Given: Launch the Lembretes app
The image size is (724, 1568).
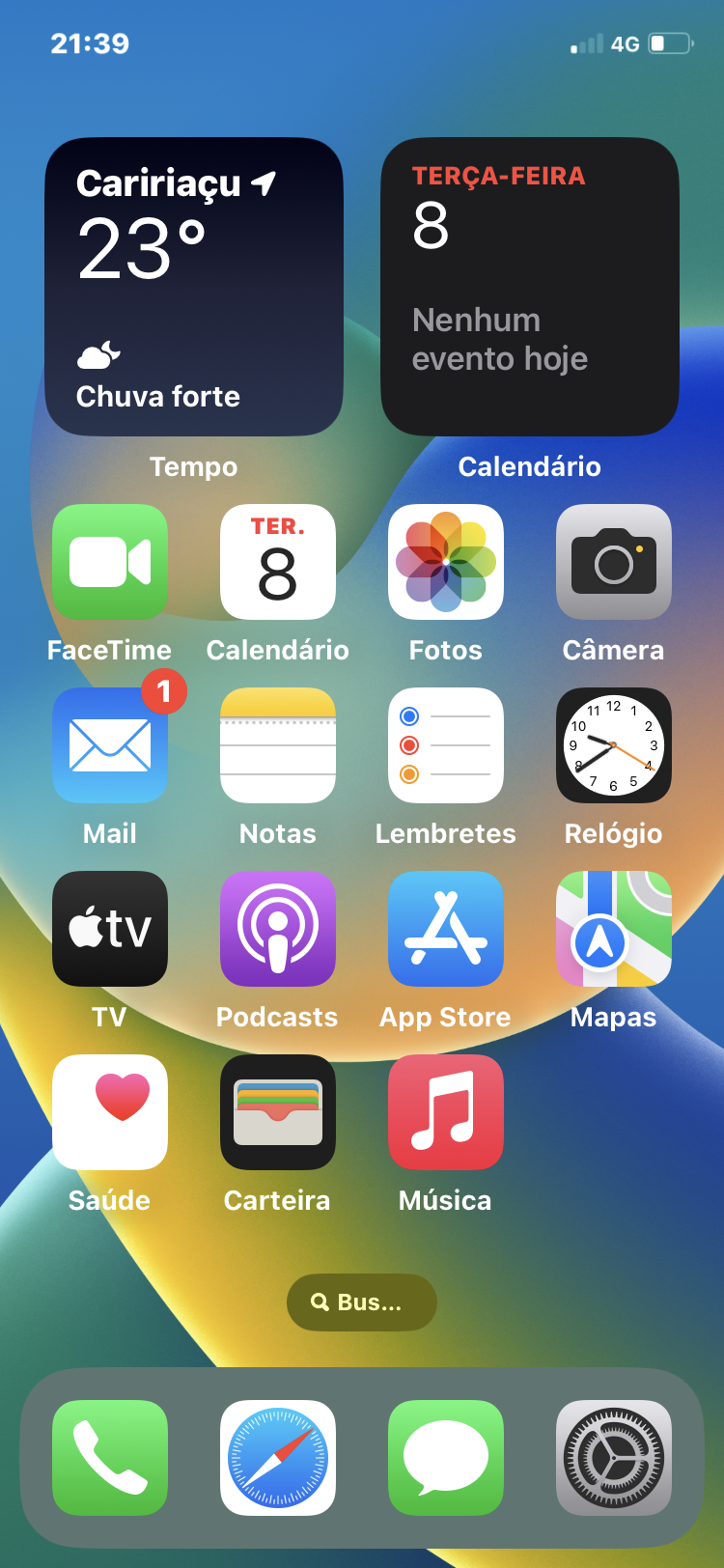Looking at the screenshot, I should 446,745.
